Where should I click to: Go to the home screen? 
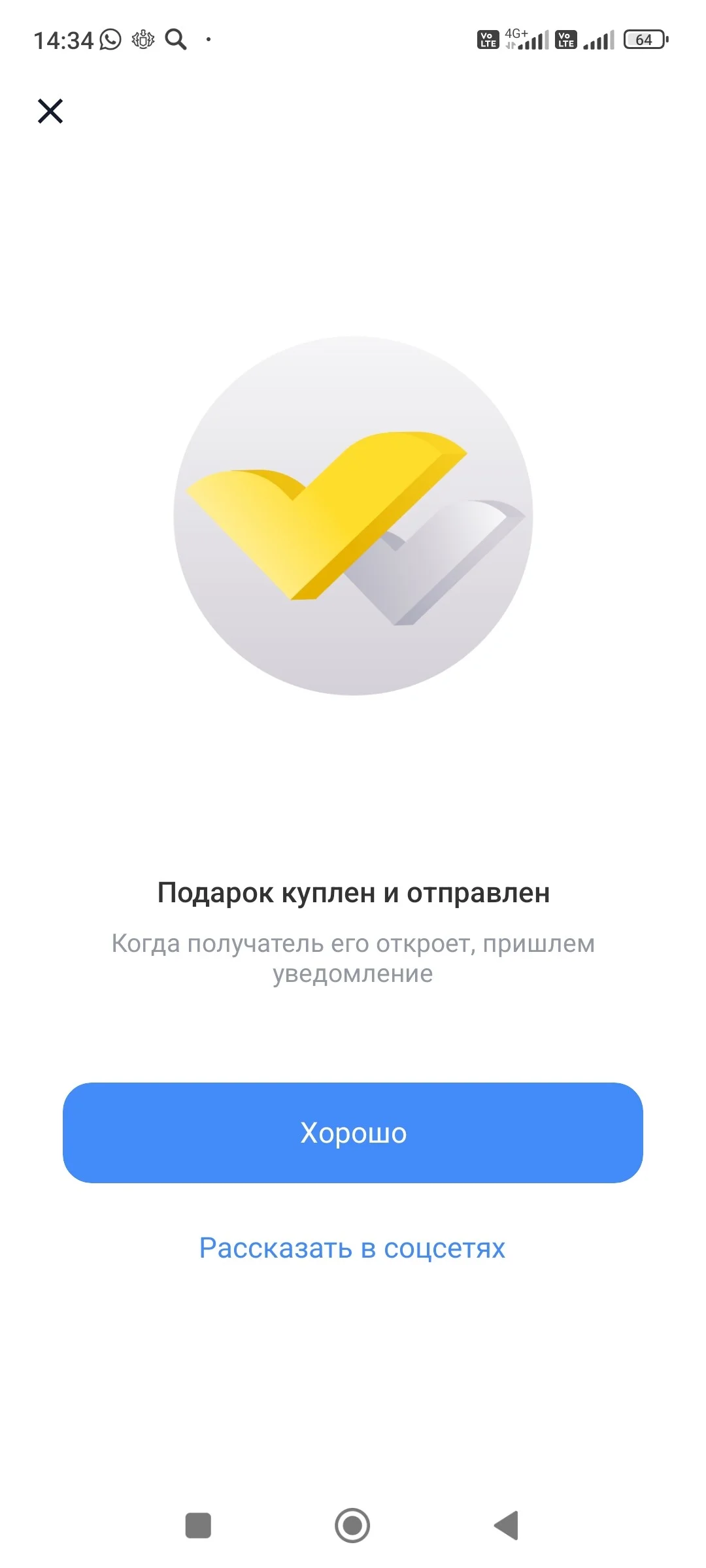coord(352,1526)
